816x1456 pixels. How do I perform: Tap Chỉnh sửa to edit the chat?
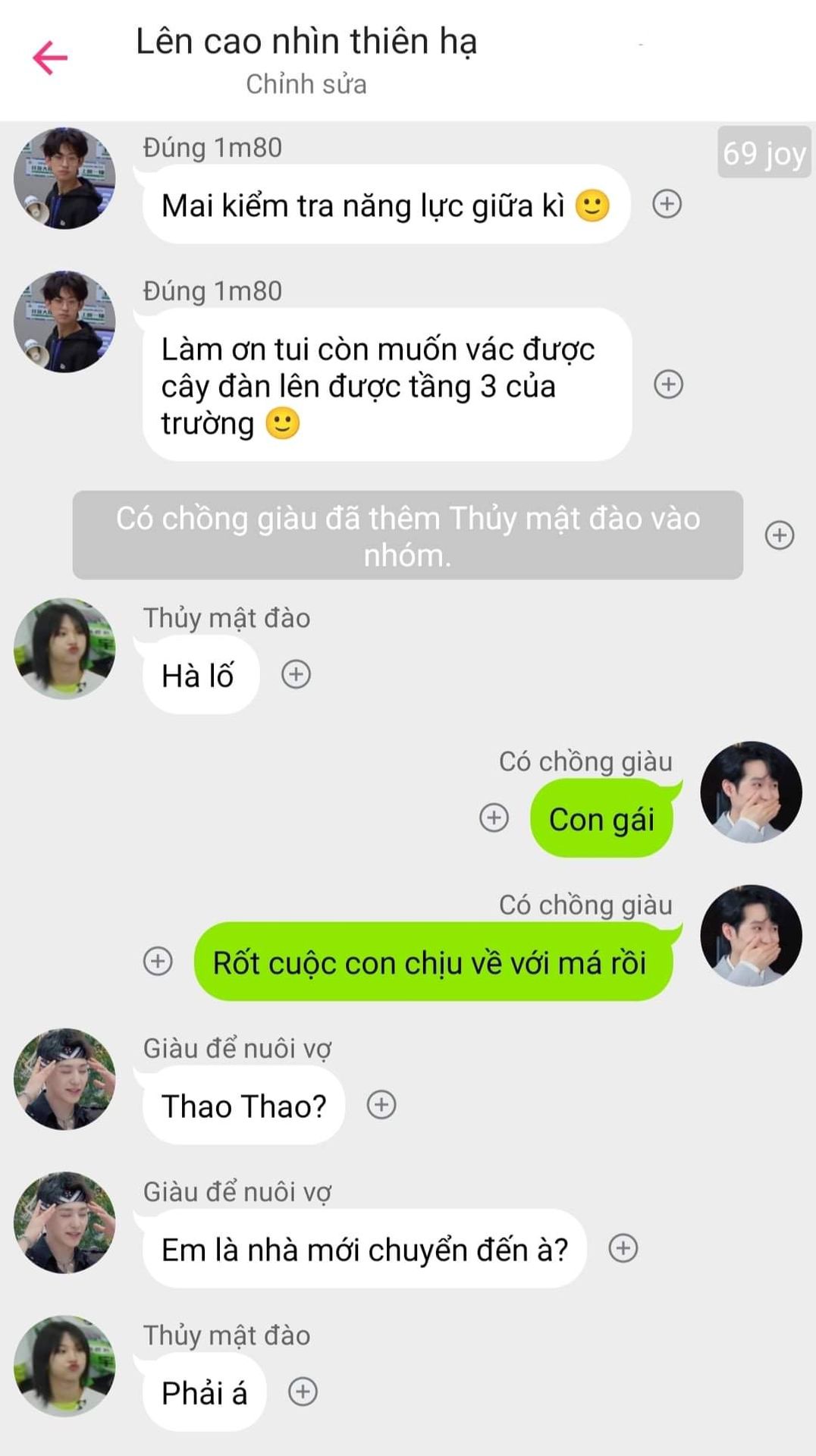(x=306, y=84)
